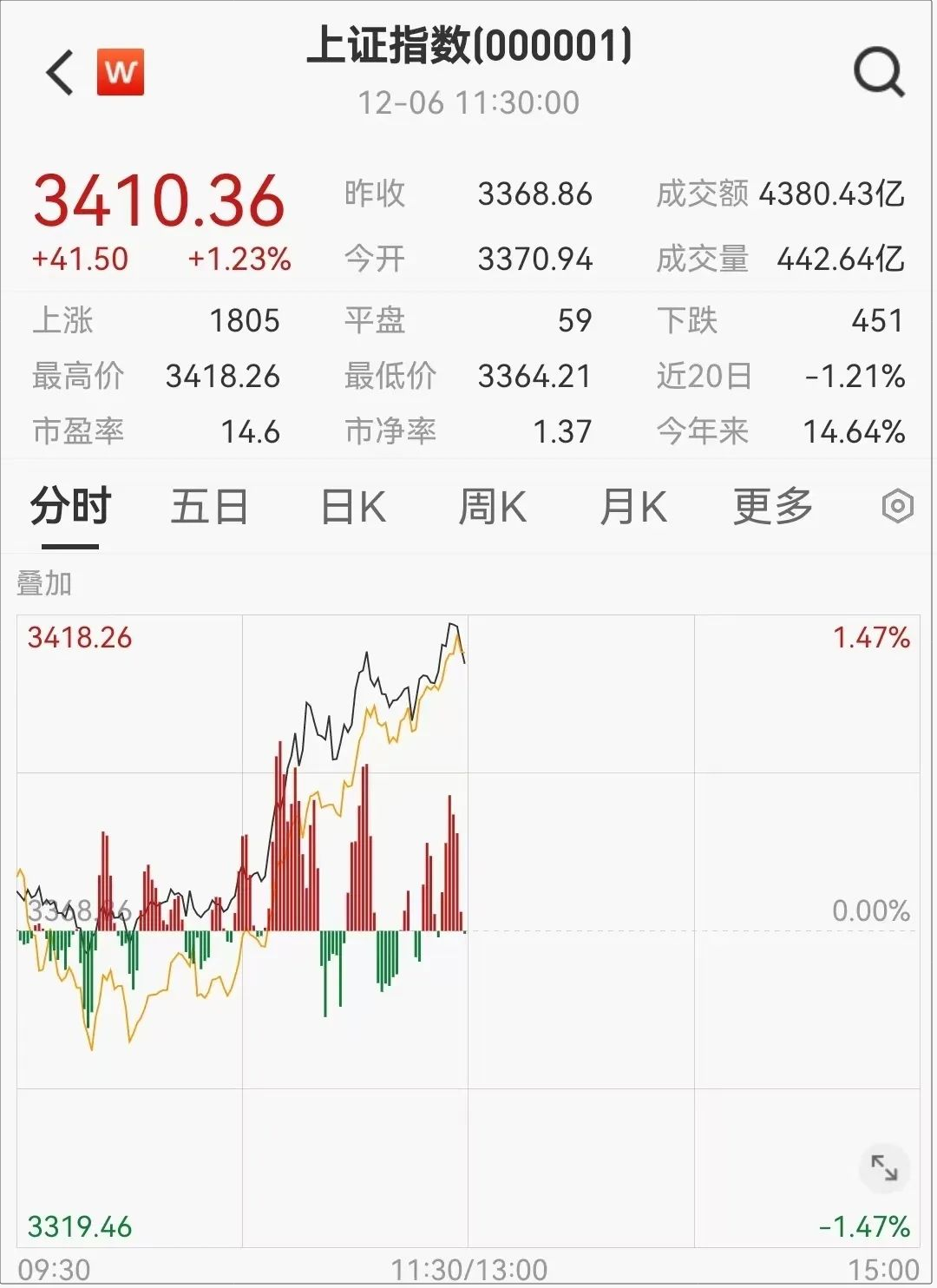
Task: Switch to the 五日 chart tab
Action: pyautogui.click(x=209, y=507)
